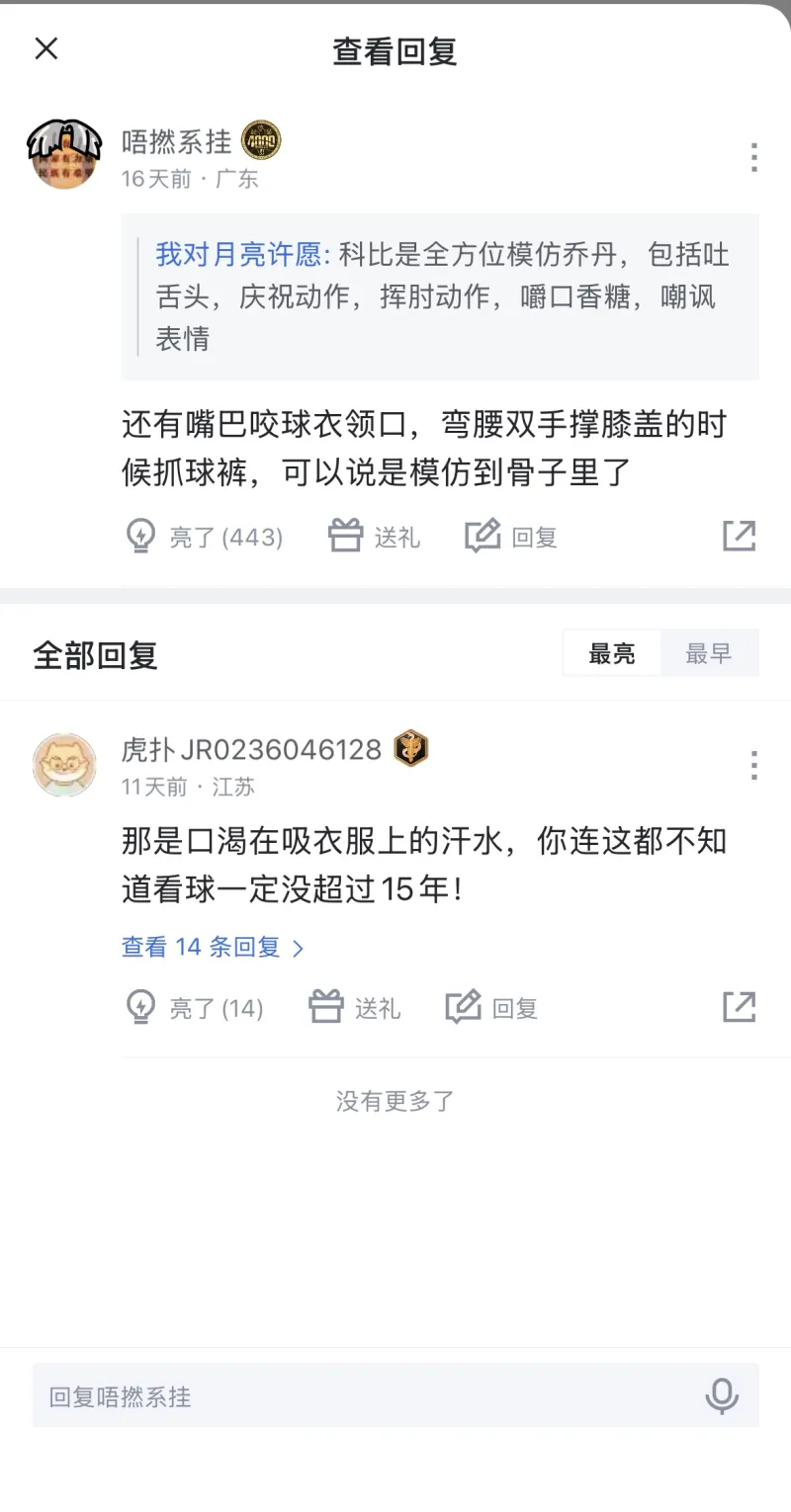Reply to 唔撚系挂's comment
791x1512 pixels.
(512, 537)
